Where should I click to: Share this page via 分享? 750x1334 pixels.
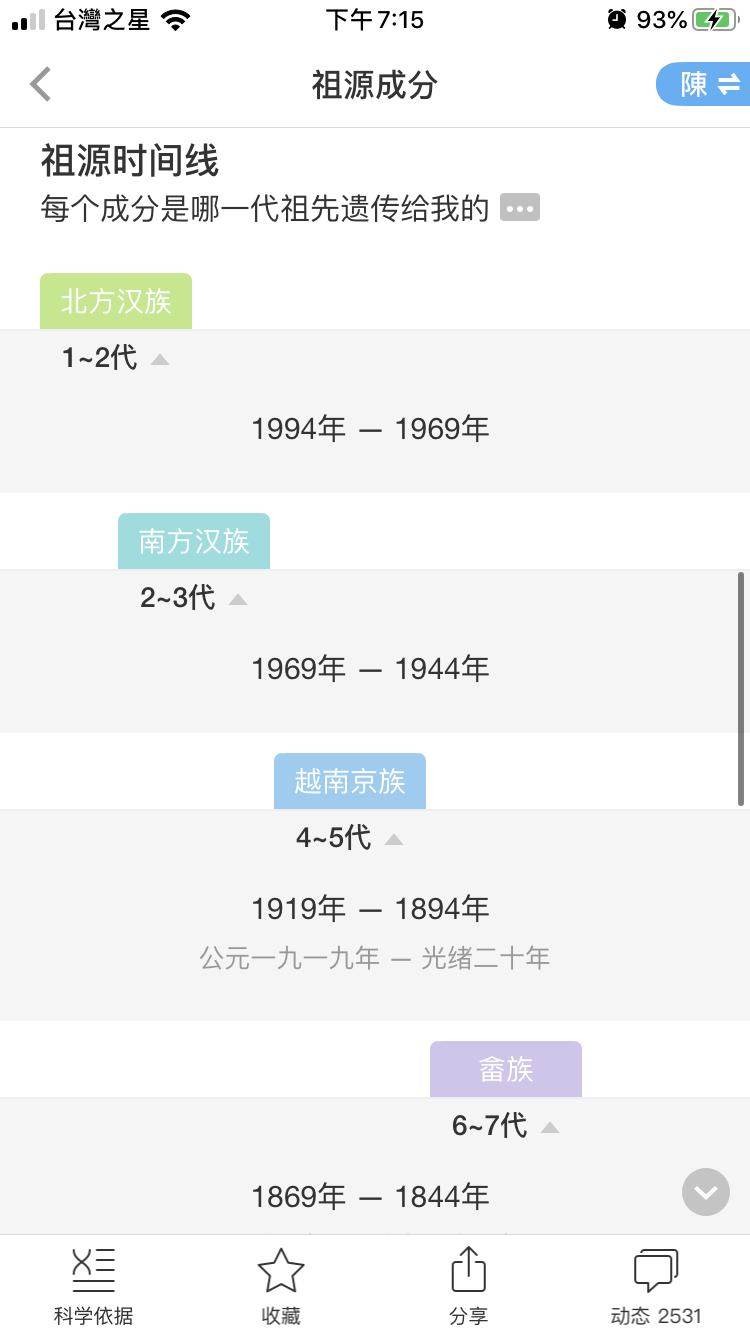pos(468,1286)
